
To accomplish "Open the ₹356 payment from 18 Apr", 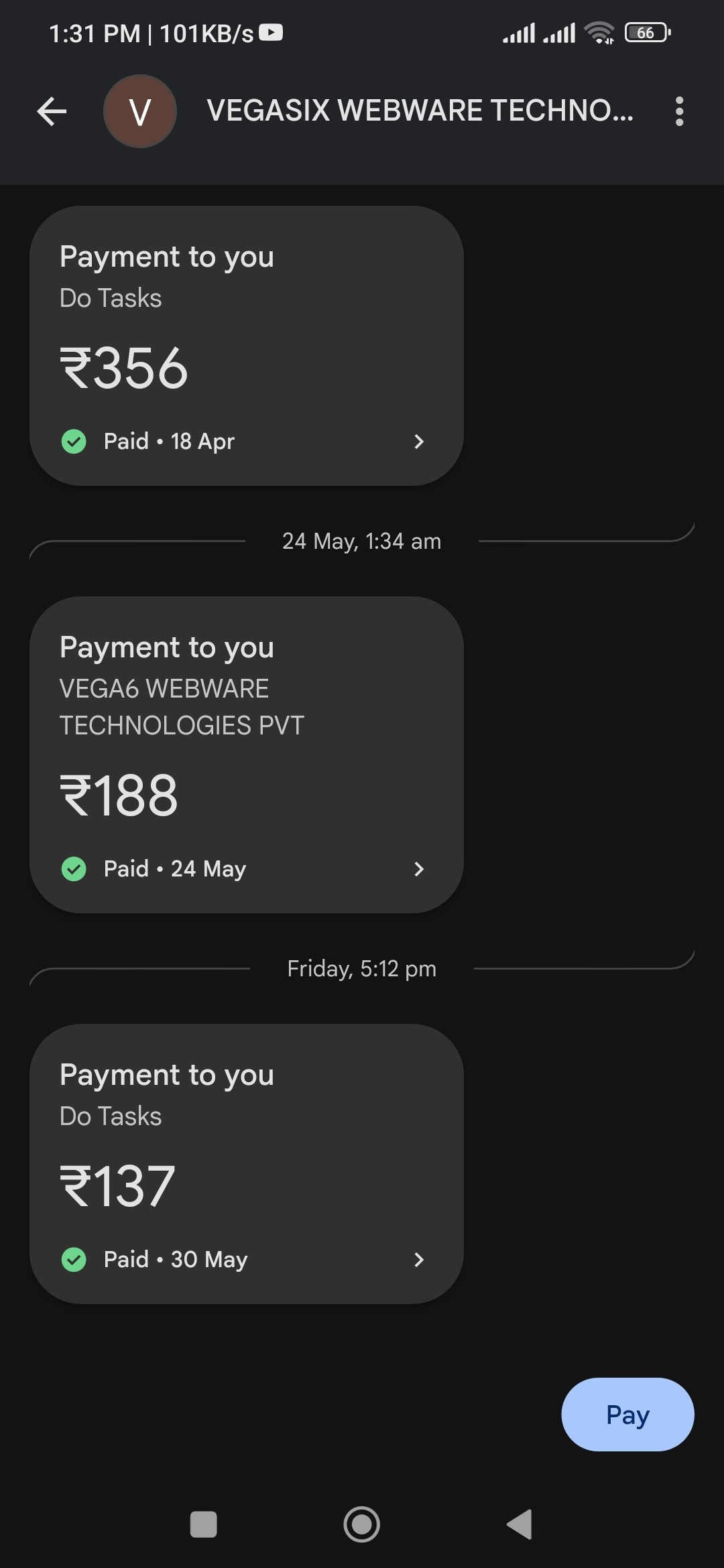I will (246, 346).
